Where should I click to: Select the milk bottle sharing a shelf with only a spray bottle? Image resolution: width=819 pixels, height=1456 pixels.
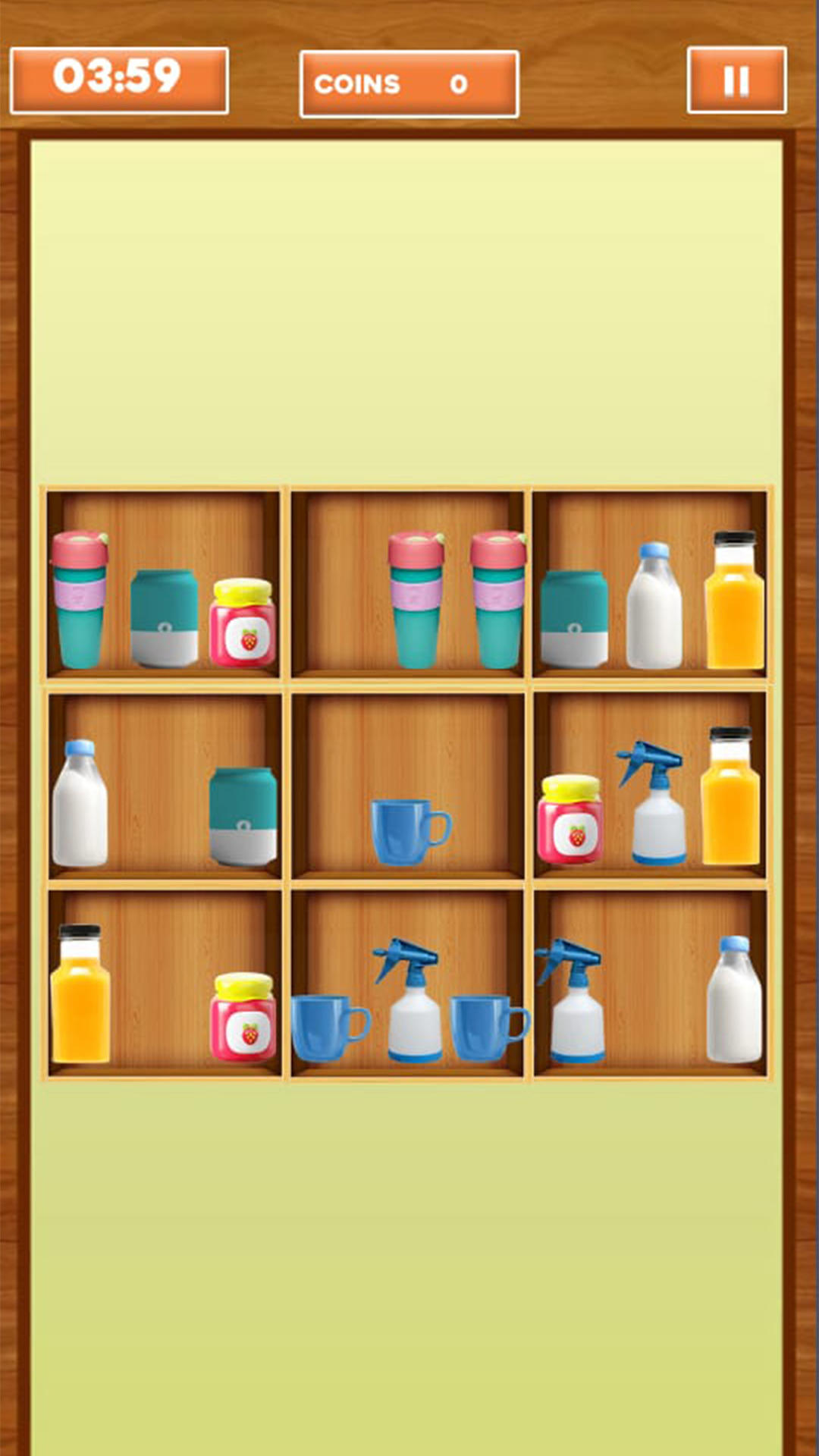click(x=733, y=999)
